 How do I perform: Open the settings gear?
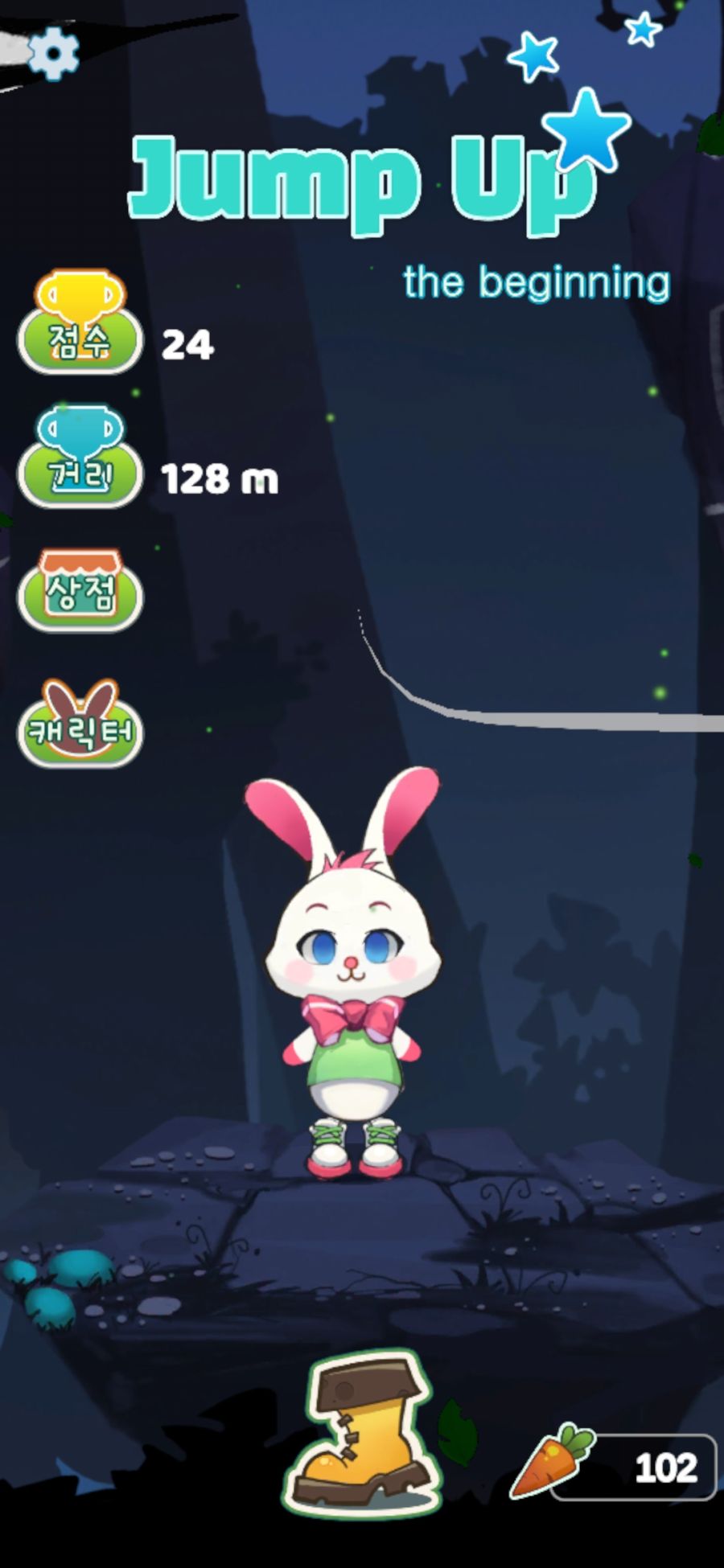tap(53, 53)
